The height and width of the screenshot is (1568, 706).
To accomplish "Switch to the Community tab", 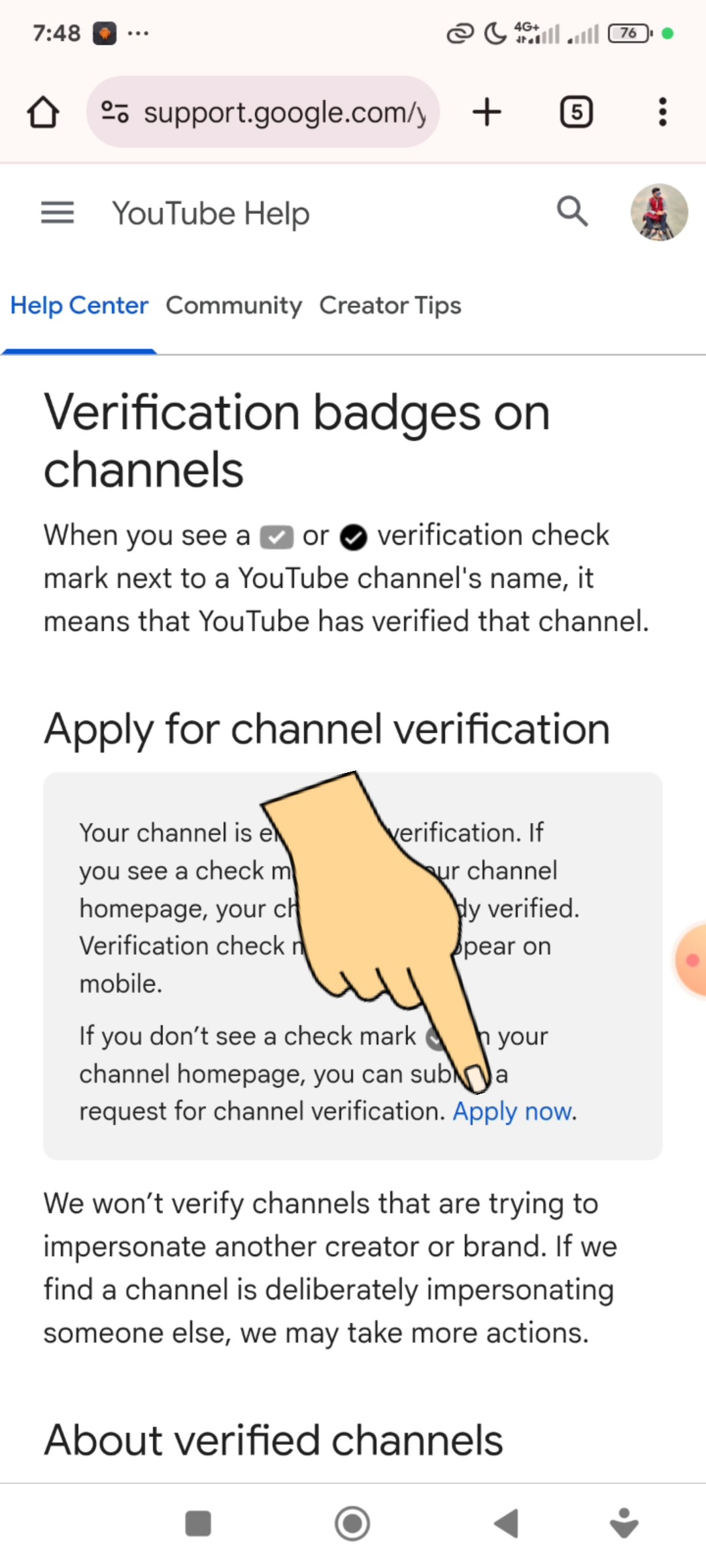I will pyautogui.click(x=234, y=306).
